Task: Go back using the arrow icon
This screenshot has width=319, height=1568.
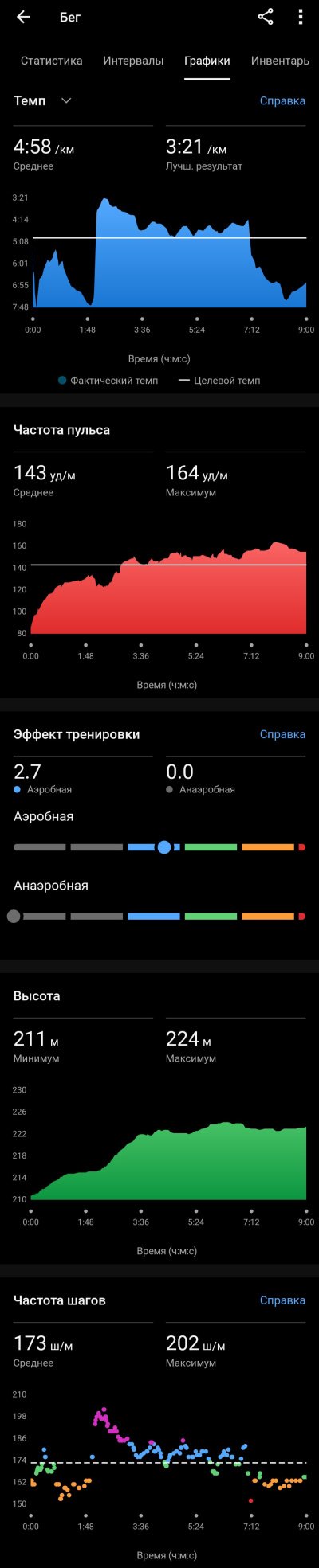Action: (23, 17)
